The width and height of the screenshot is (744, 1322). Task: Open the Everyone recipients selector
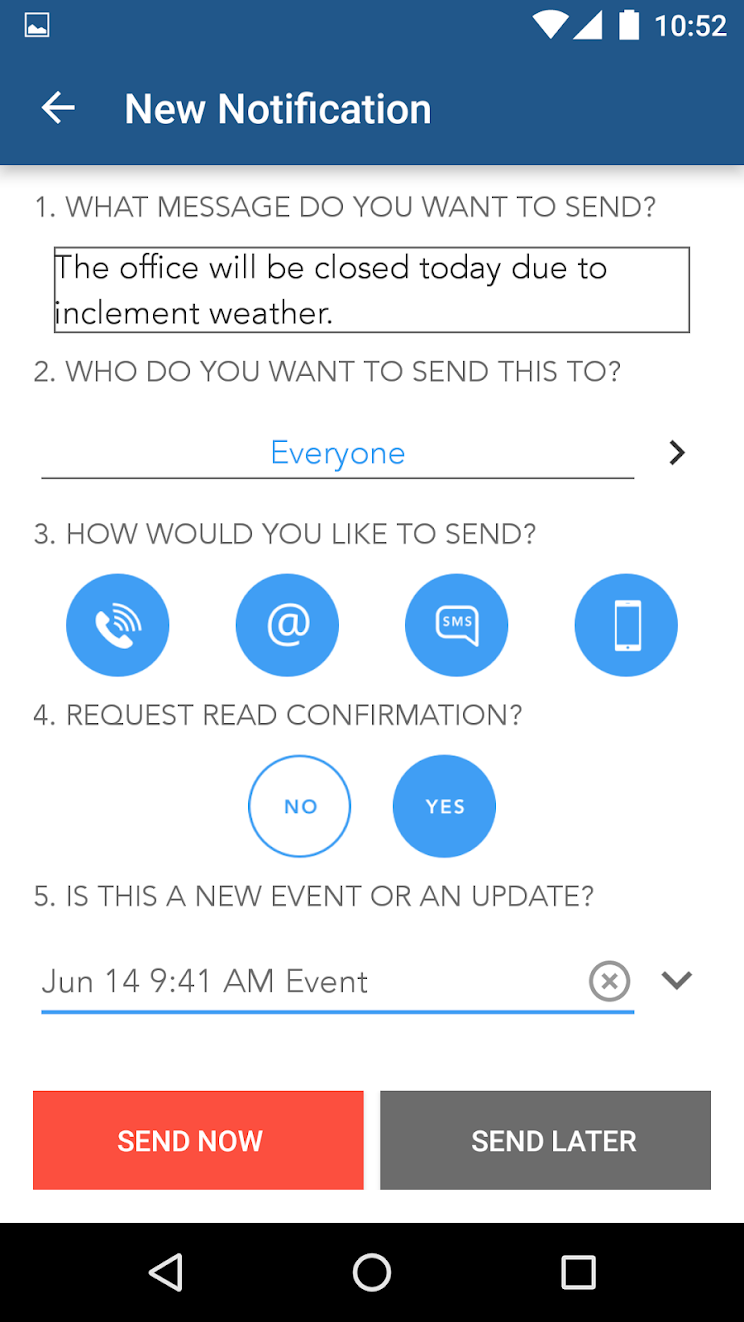(x=338, y=453)
